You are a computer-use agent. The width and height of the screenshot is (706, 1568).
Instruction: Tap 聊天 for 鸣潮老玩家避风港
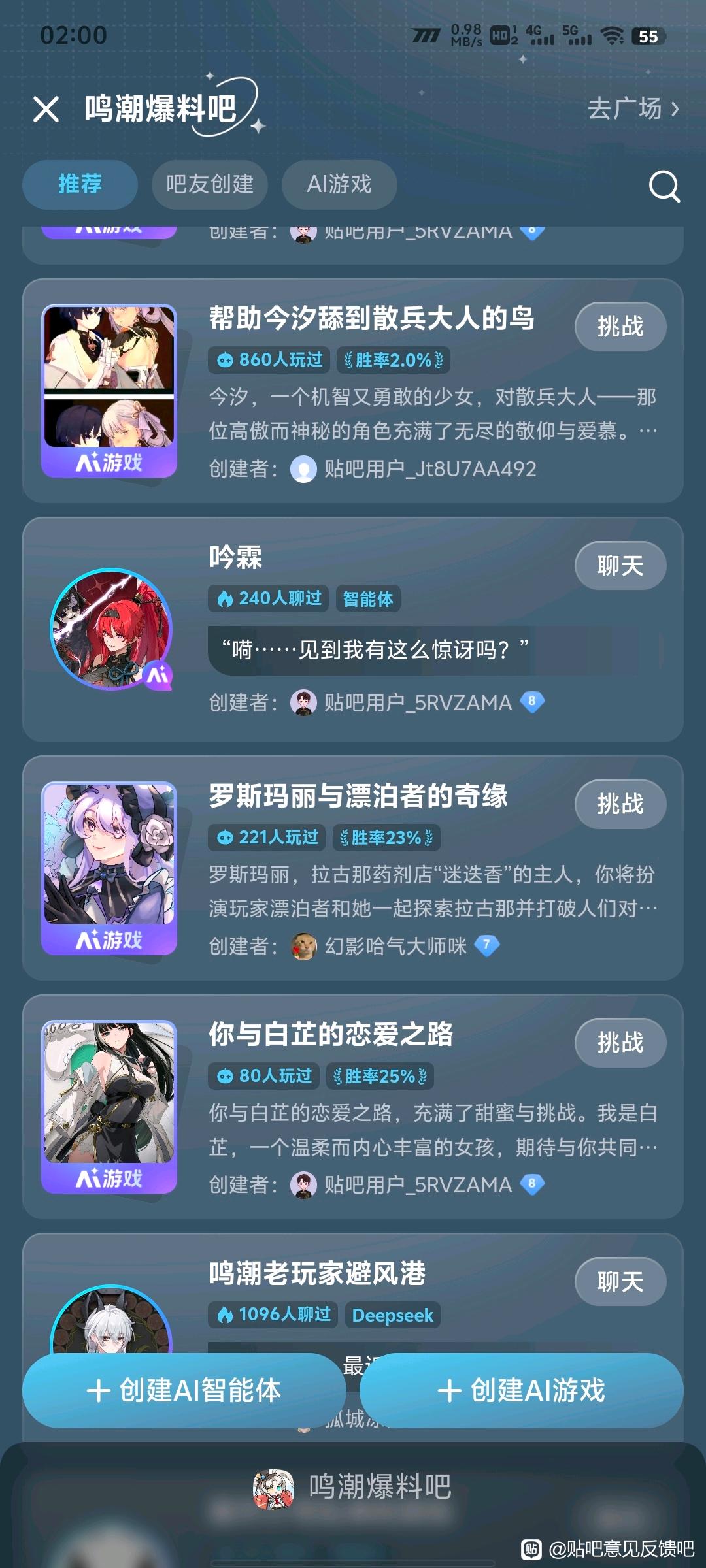(x=620, y=1281)
